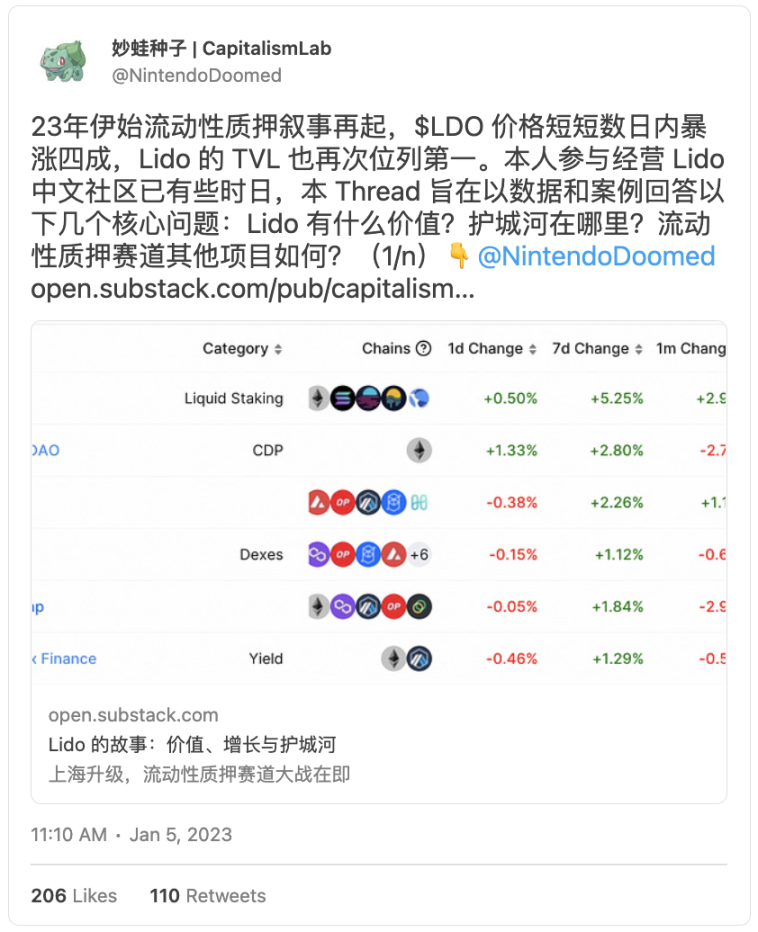758x932 pixels.
Task: Open the 11:10 AM · Jan 5, 2023 timestamp
Action: 131,834
